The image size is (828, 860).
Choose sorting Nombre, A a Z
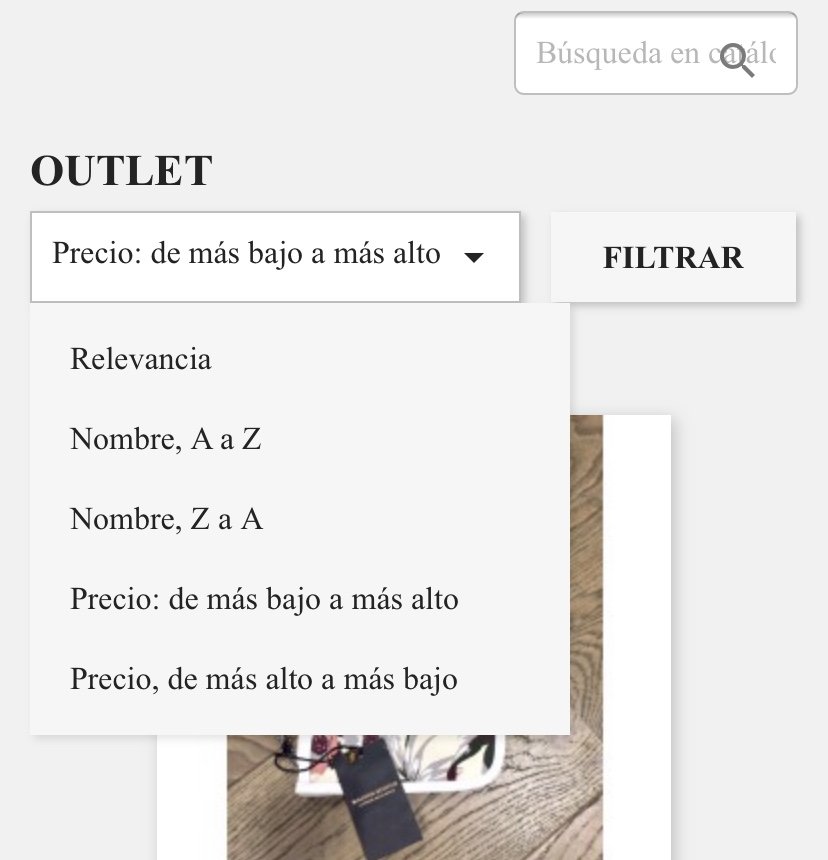(x=166, y=439)
